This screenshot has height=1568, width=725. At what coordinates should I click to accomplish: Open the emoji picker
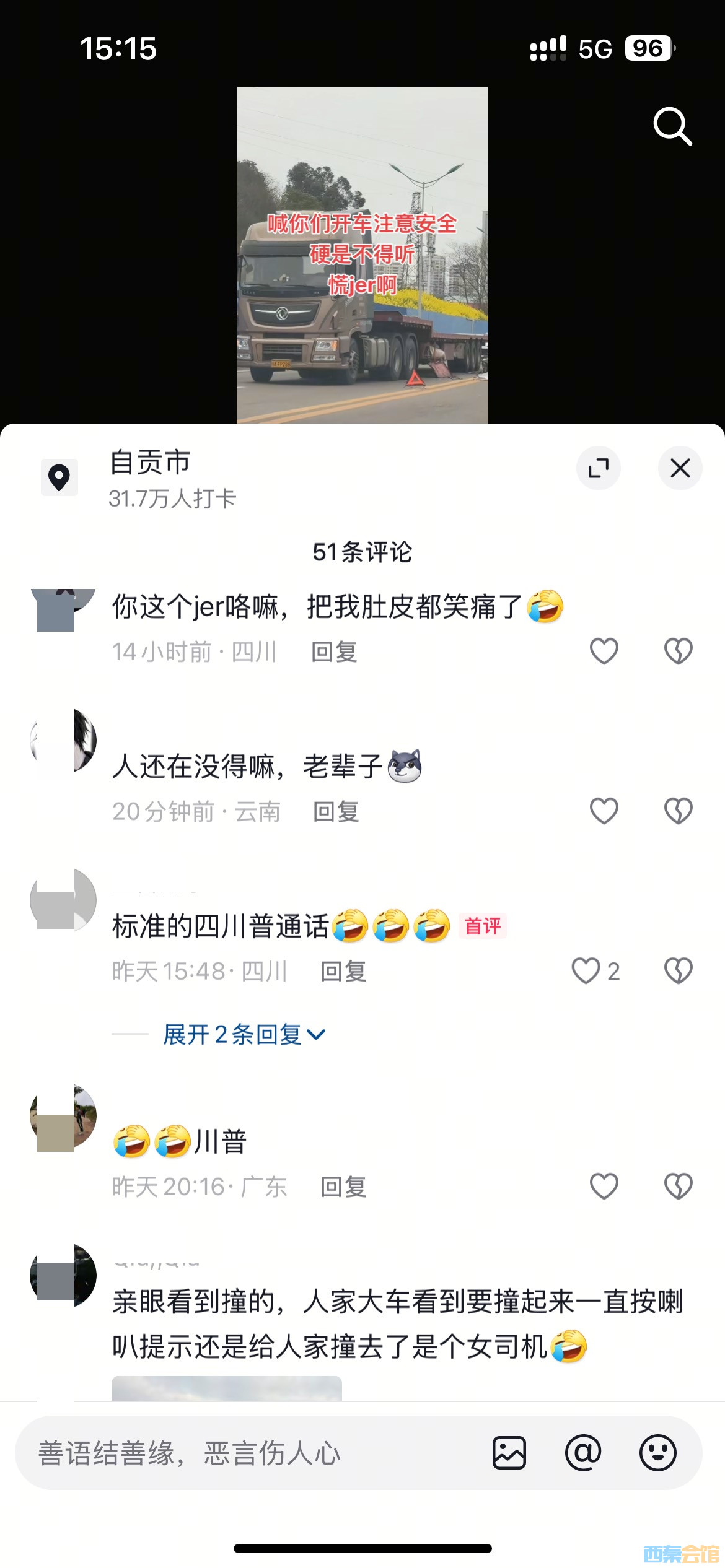[657, 1453]
